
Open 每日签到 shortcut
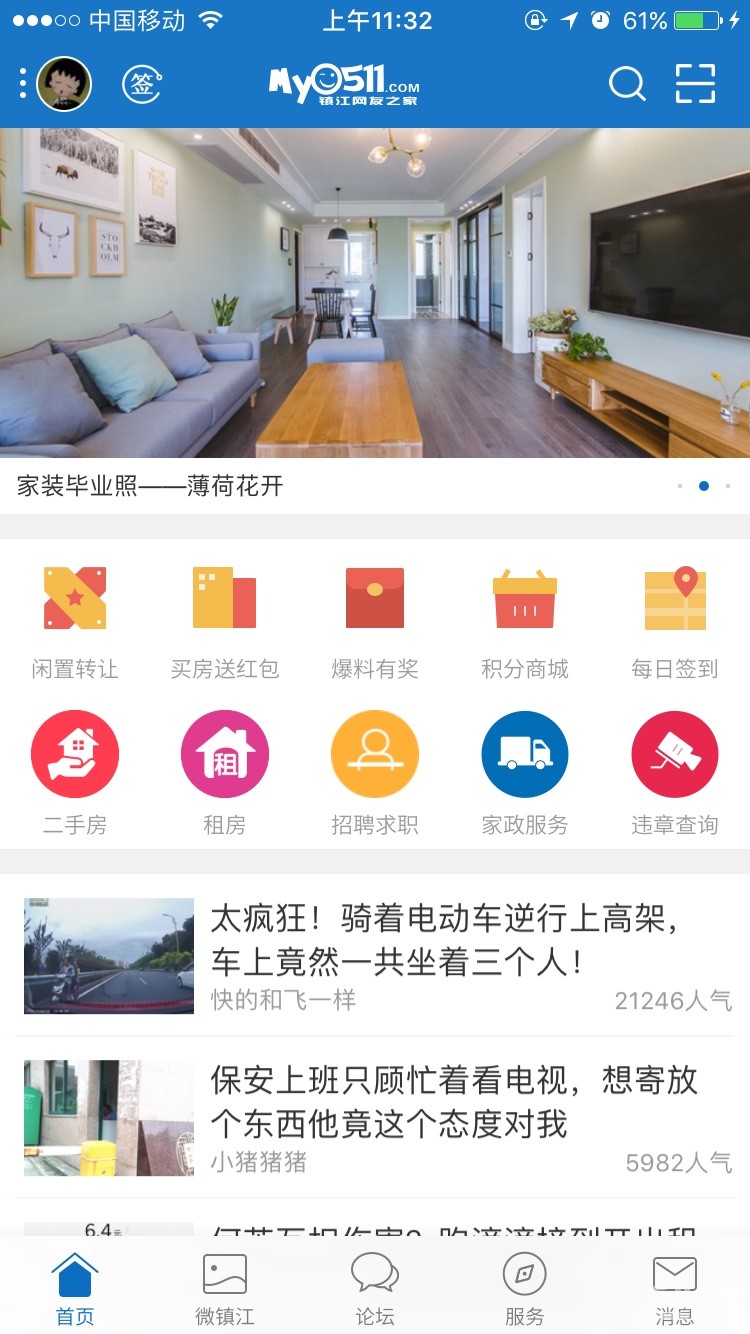coord(675,622)
